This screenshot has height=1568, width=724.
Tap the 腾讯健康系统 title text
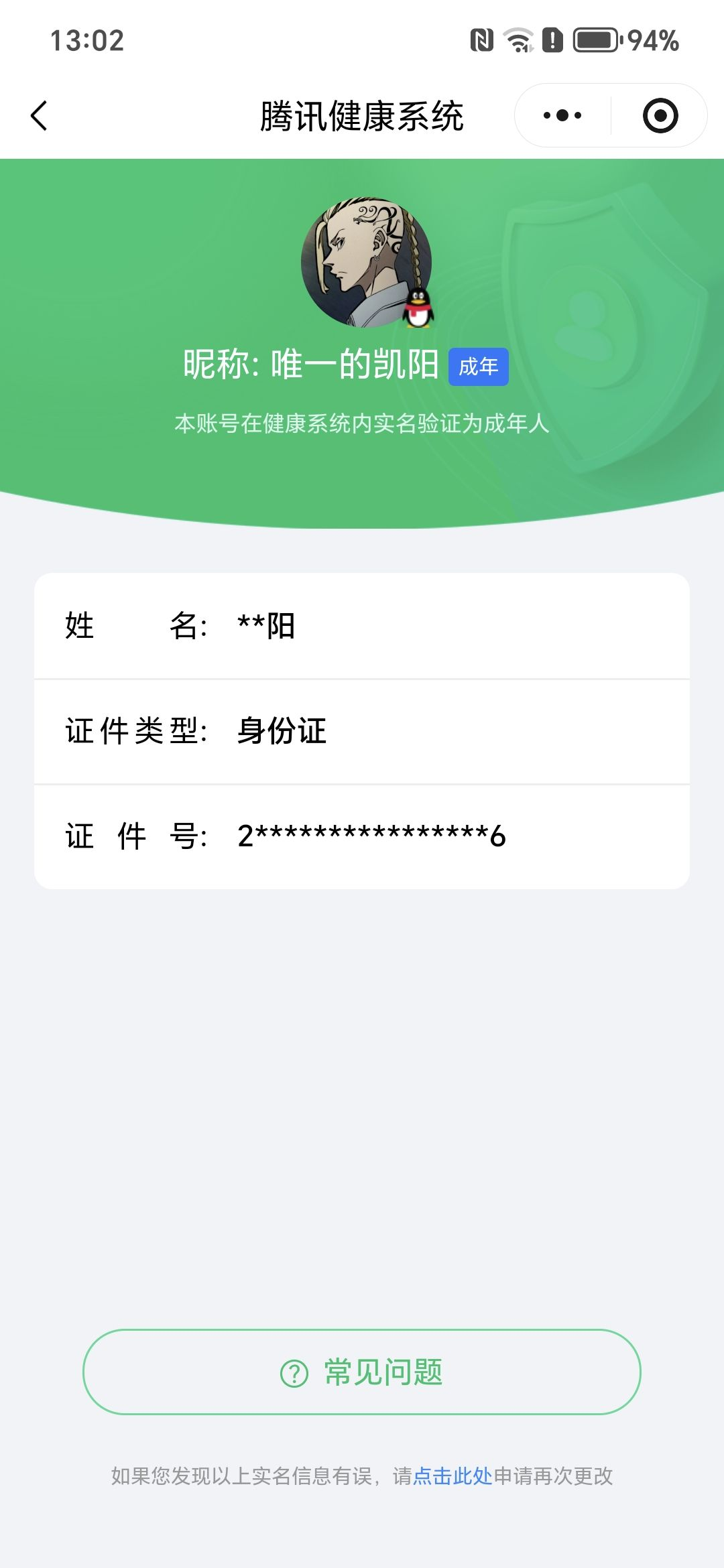click(362, 114)
